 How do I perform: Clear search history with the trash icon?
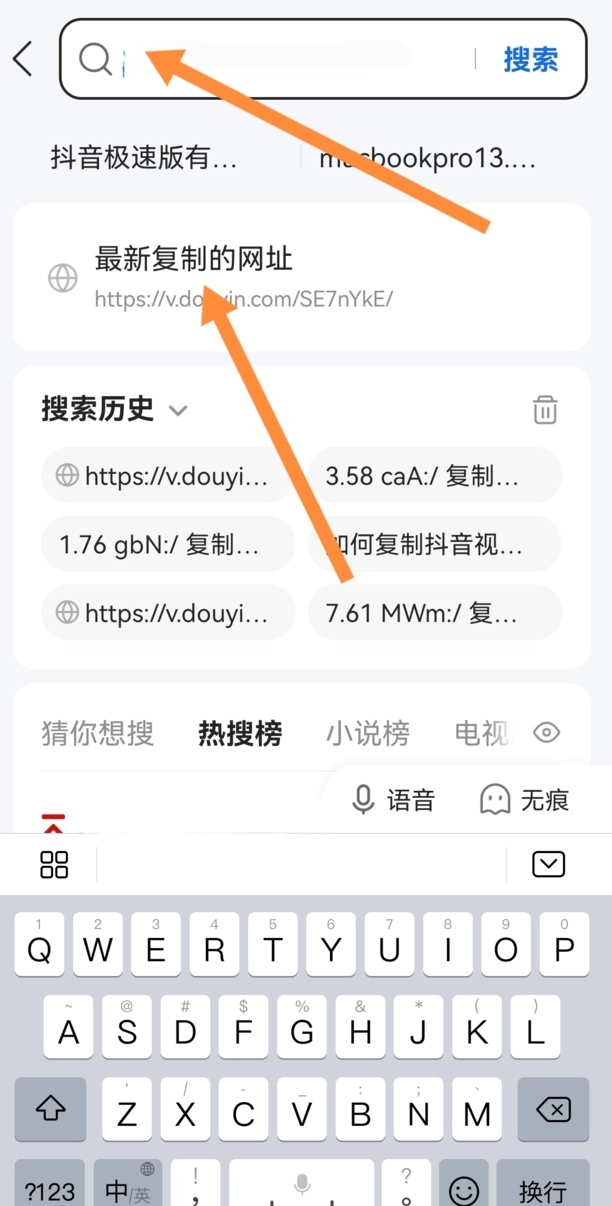(x=545, y=410)
